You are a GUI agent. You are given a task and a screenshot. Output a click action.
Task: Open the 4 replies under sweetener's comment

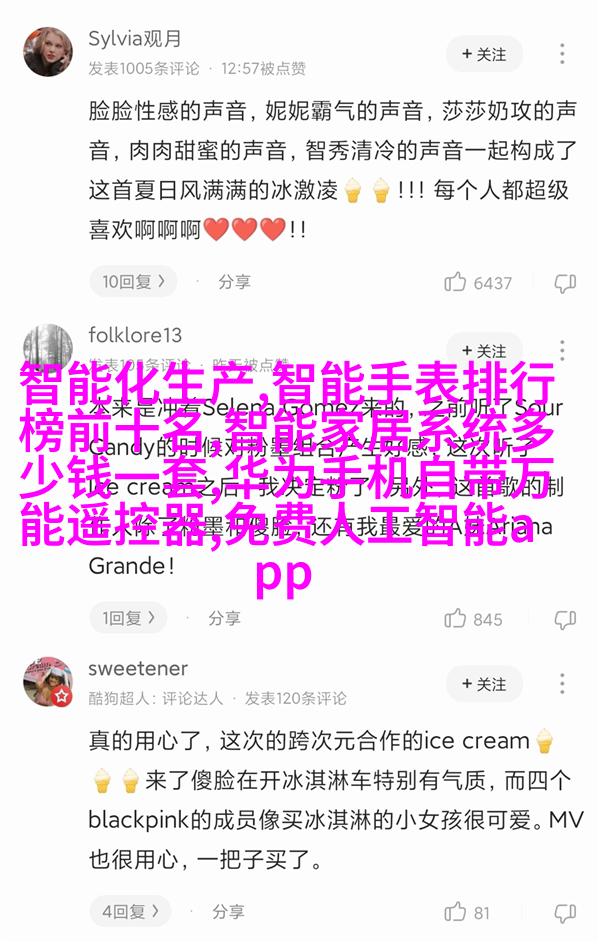click(134, 912)
